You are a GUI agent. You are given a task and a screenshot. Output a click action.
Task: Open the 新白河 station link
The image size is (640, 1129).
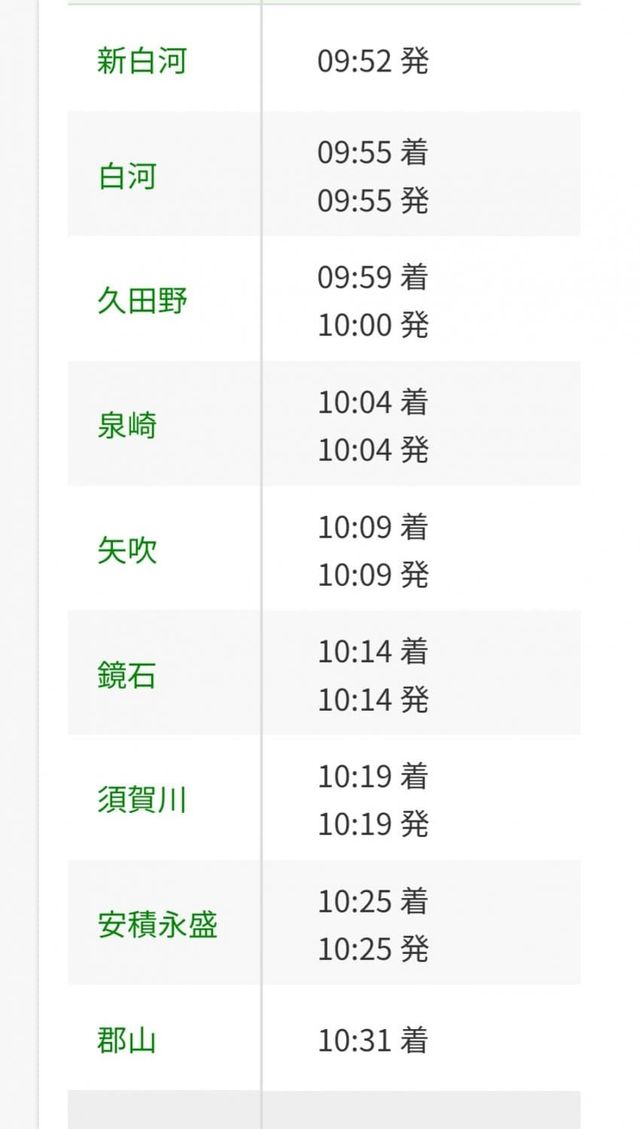tap(142, 61)
